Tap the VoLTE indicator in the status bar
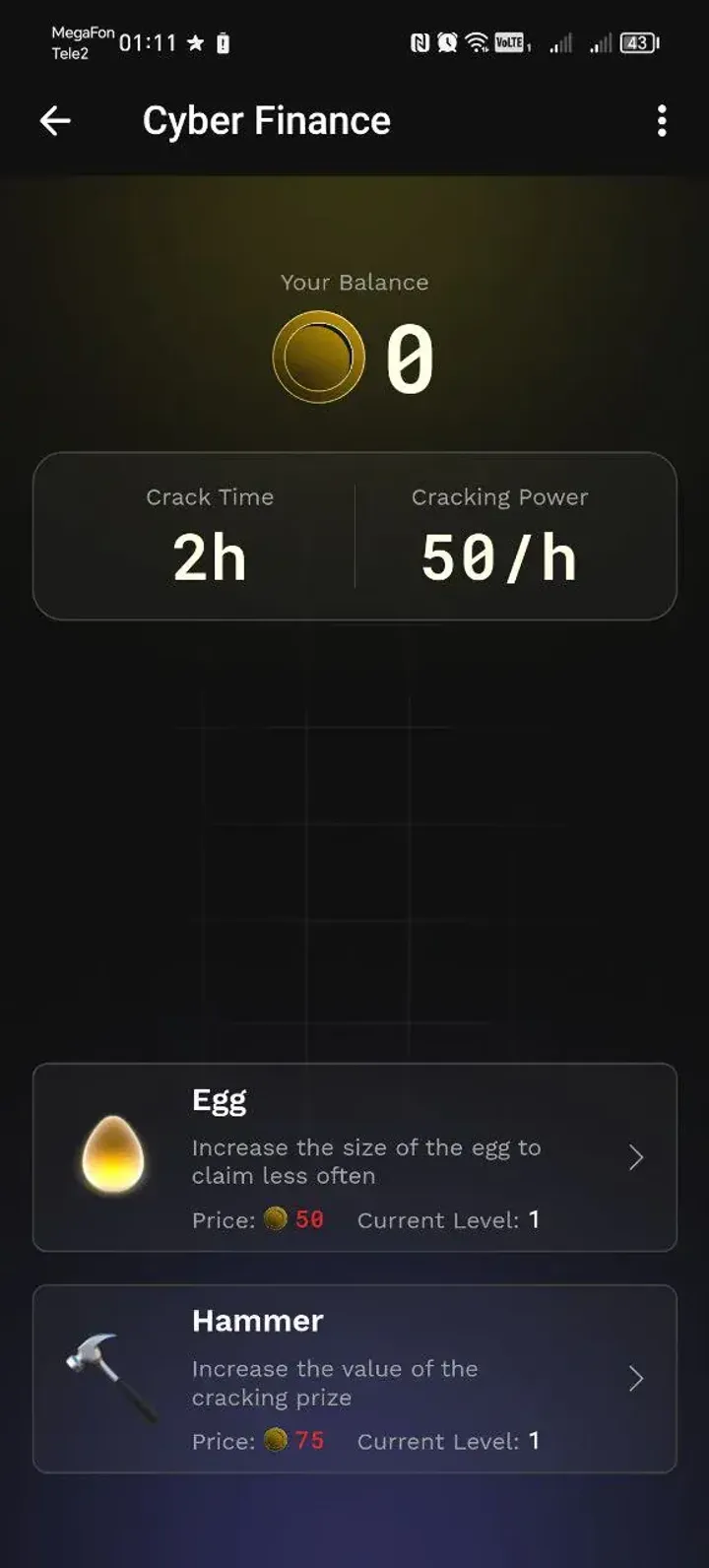Viewport: 709px width, 1568px height. [x=509, y=41]
